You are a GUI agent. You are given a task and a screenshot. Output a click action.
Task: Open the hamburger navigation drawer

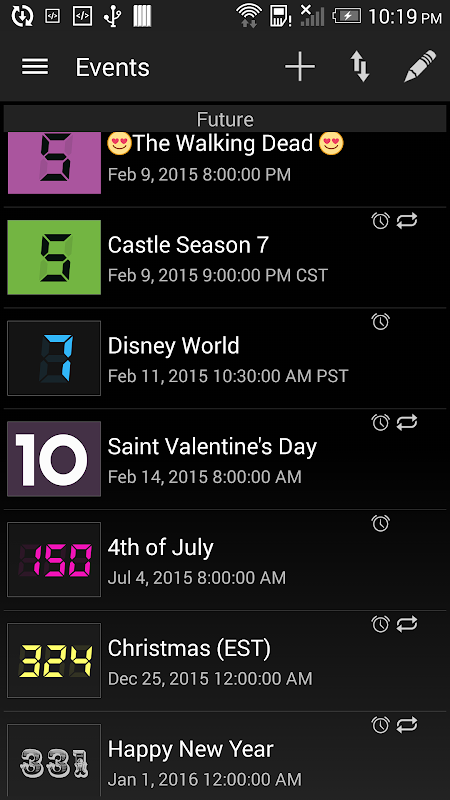pyautogui.click(x=35, y=67)
